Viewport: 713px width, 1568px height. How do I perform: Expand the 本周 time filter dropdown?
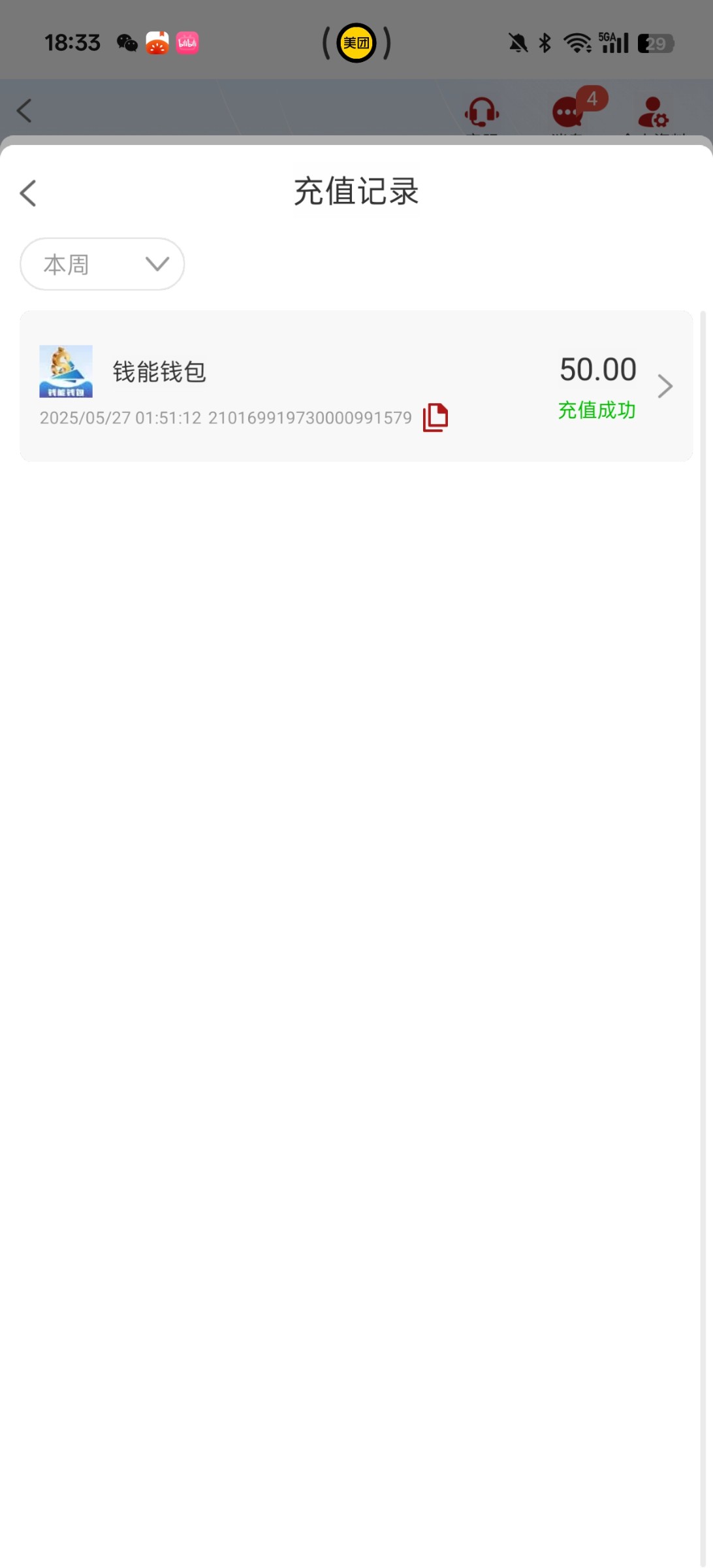click(x=103, y=264)
